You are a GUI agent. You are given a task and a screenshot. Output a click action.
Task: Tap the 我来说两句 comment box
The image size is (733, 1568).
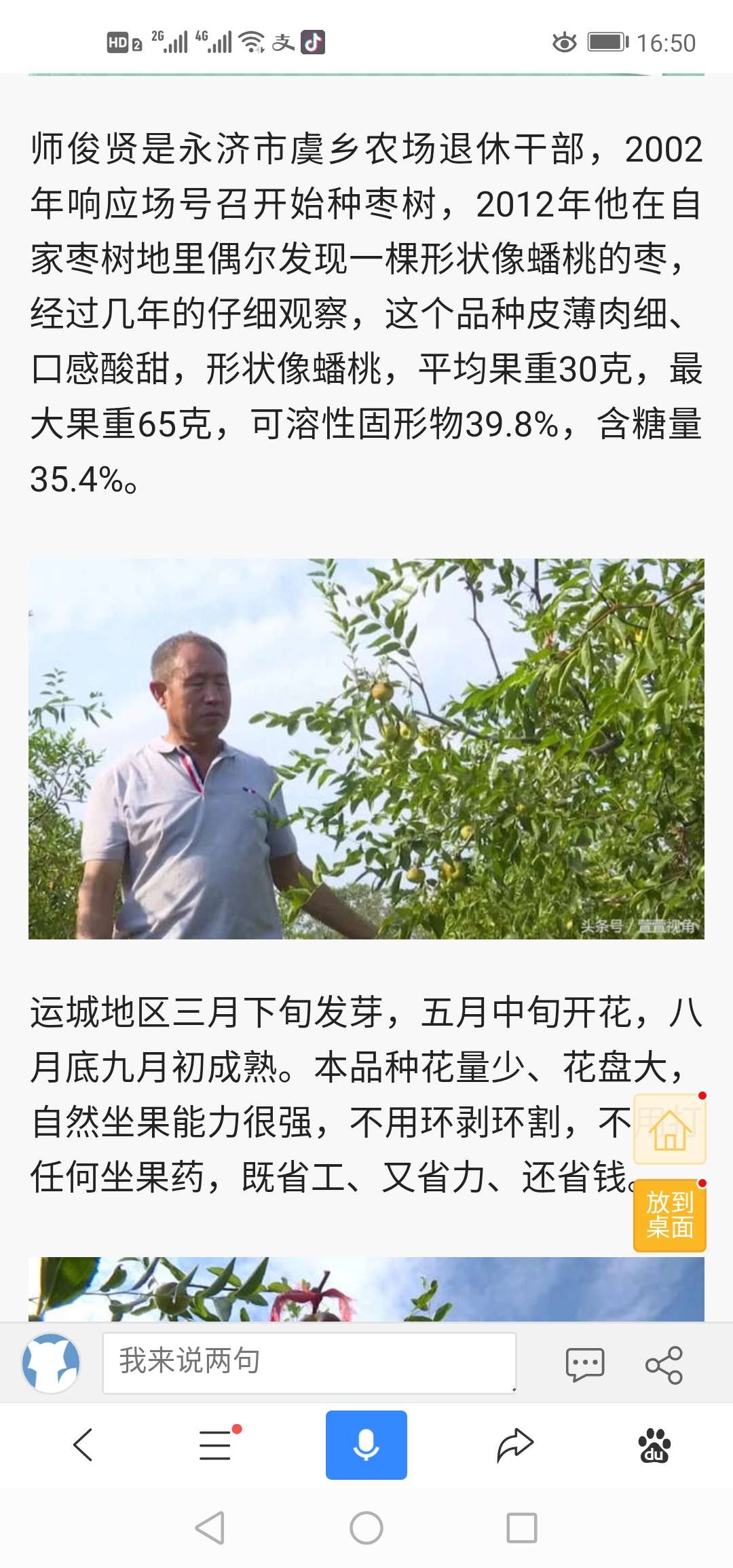[309, 1363]
